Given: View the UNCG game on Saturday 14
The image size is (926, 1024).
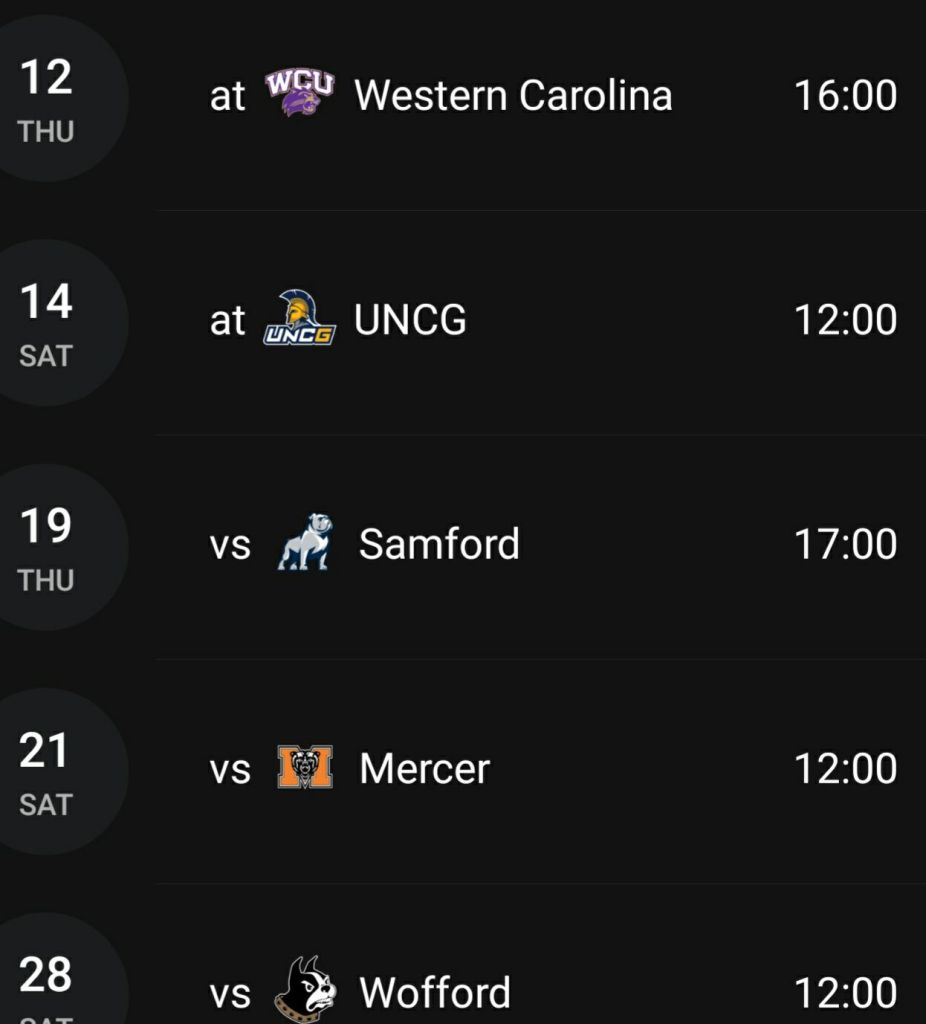Looking at the screenshot, I should pyautogui.click(x=410, y=321).
